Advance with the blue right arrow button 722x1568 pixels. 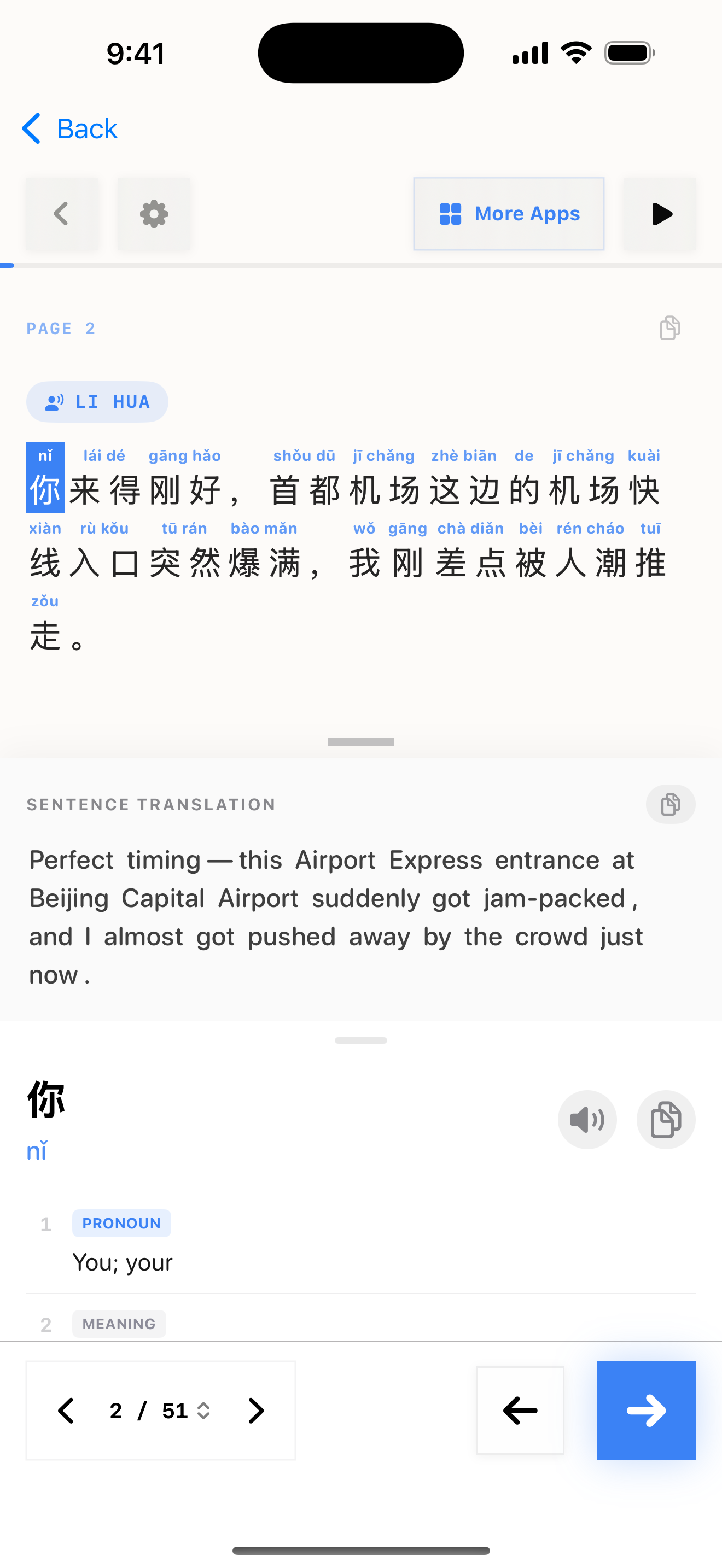(x=646, y=1411)
